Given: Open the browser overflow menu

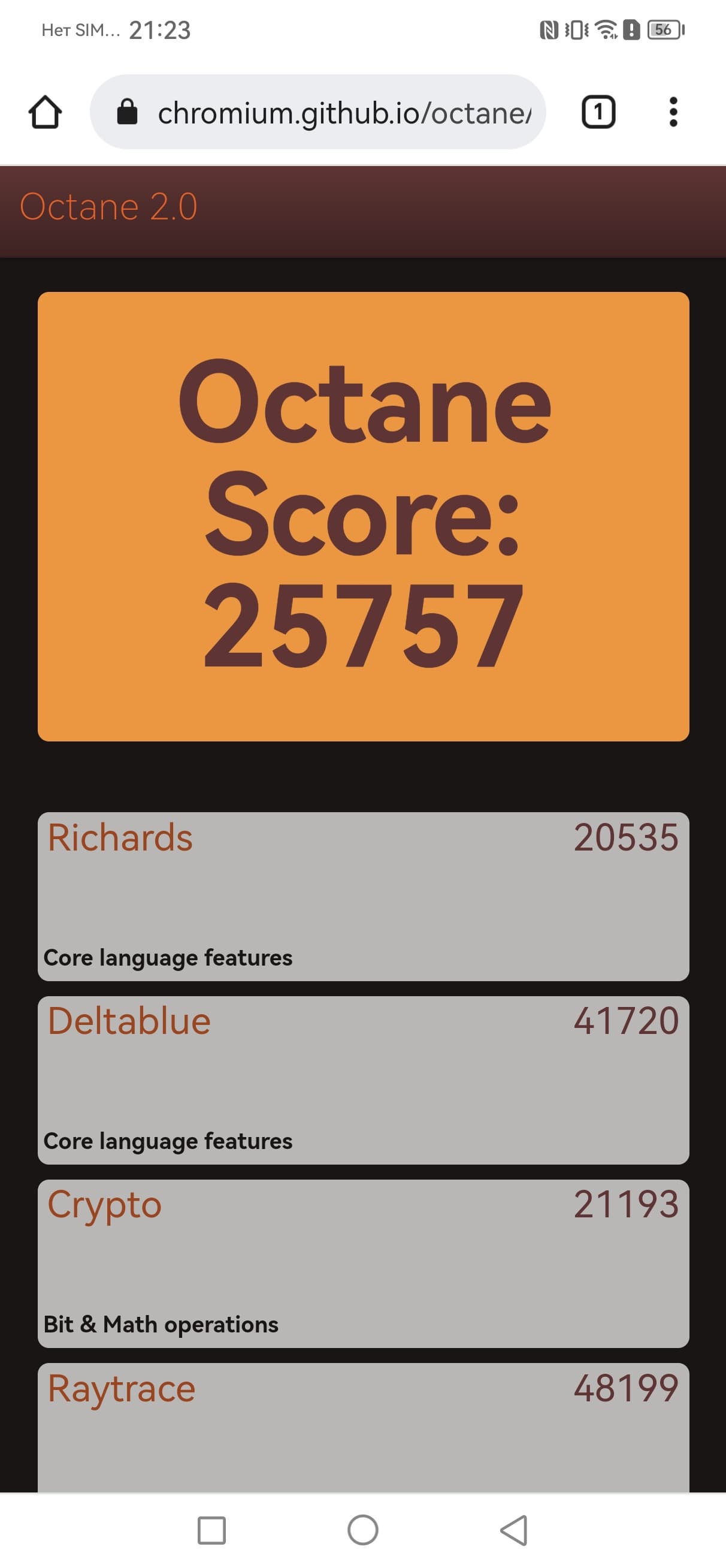Looking at the screenshot, I should coord(673,112).
